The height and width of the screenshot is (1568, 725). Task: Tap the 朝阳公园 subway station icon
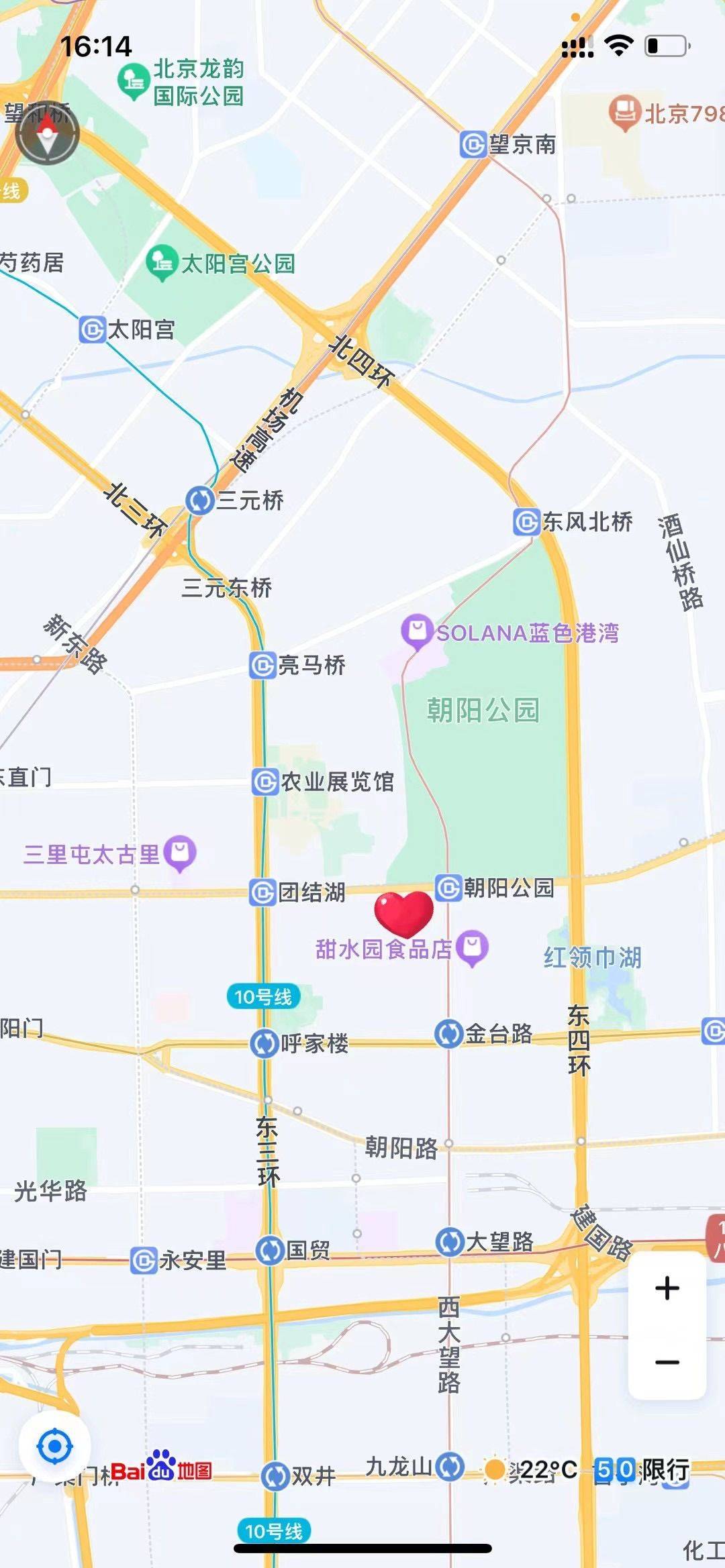point(448,888)
